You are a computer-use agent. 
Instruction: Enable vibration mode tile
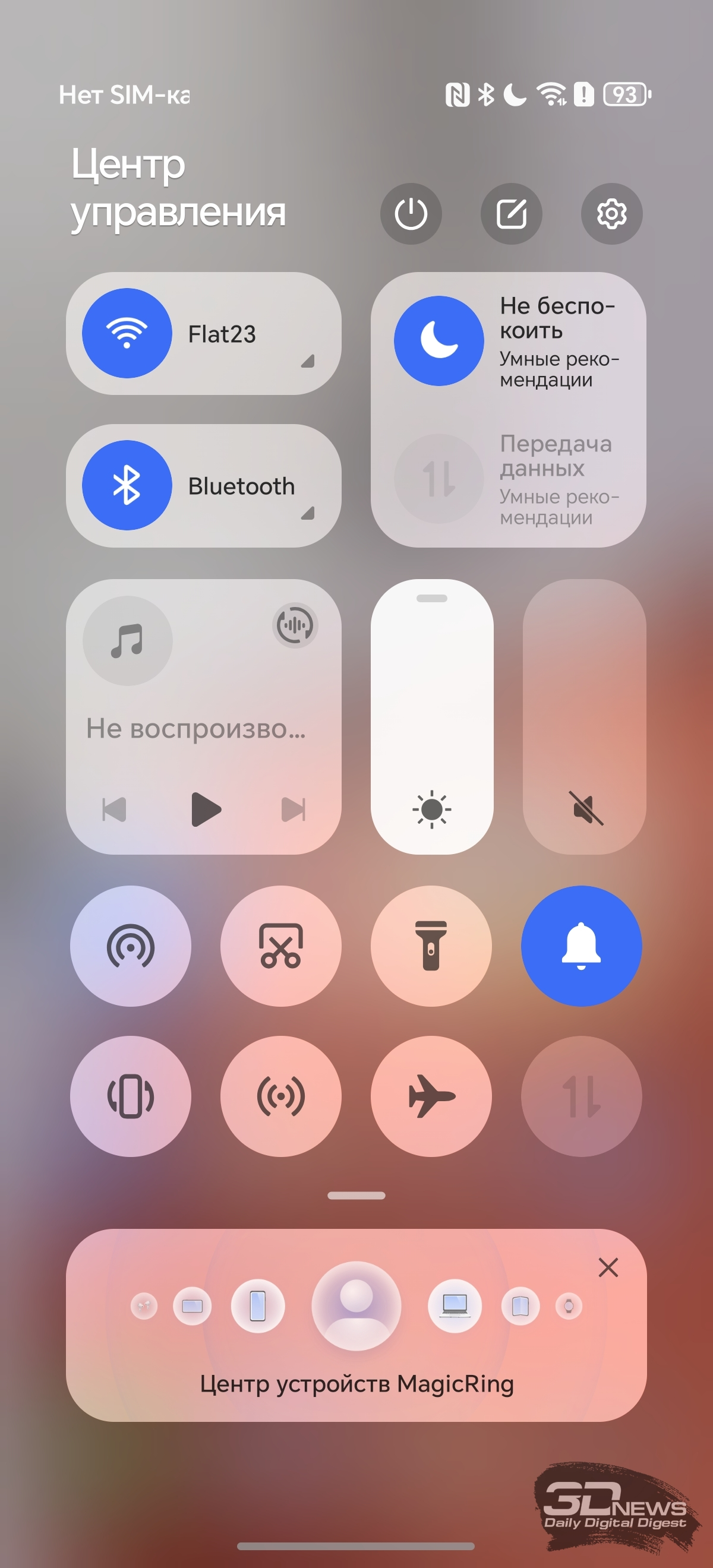[130, 1096]
